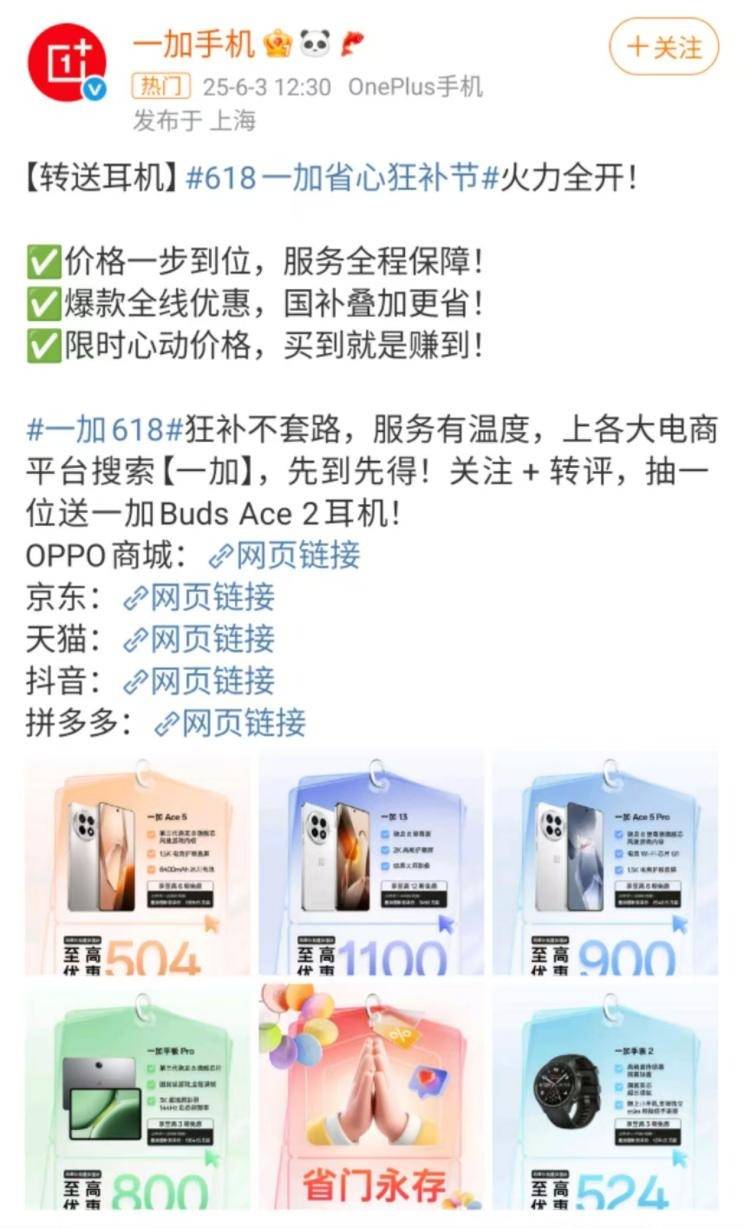Open the 一加手机 account name

pos(194,44)
